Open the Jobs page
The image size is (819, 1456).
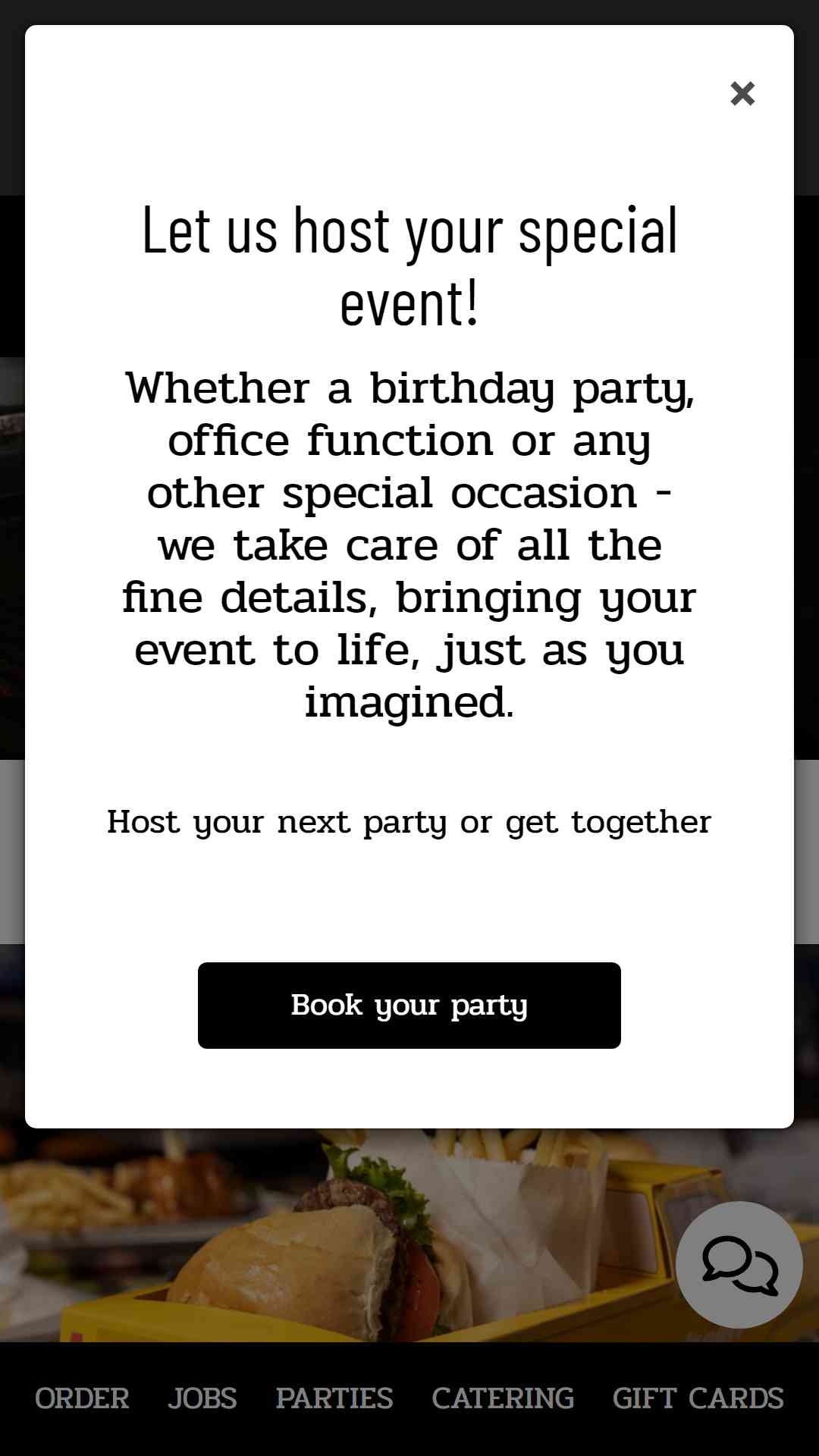pos(202,1398)
